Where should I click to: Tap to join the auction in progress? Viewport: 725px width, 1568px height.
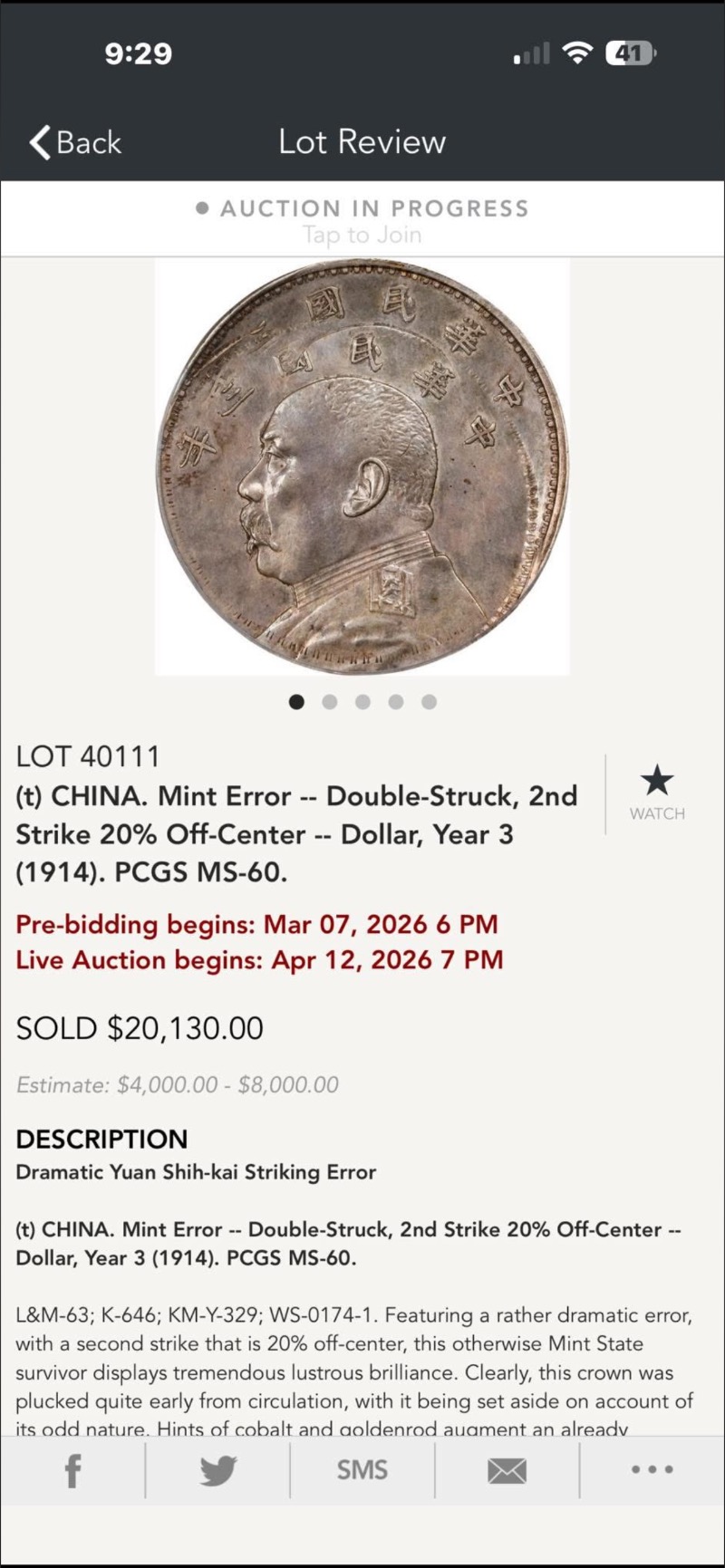tap(362, 220)
